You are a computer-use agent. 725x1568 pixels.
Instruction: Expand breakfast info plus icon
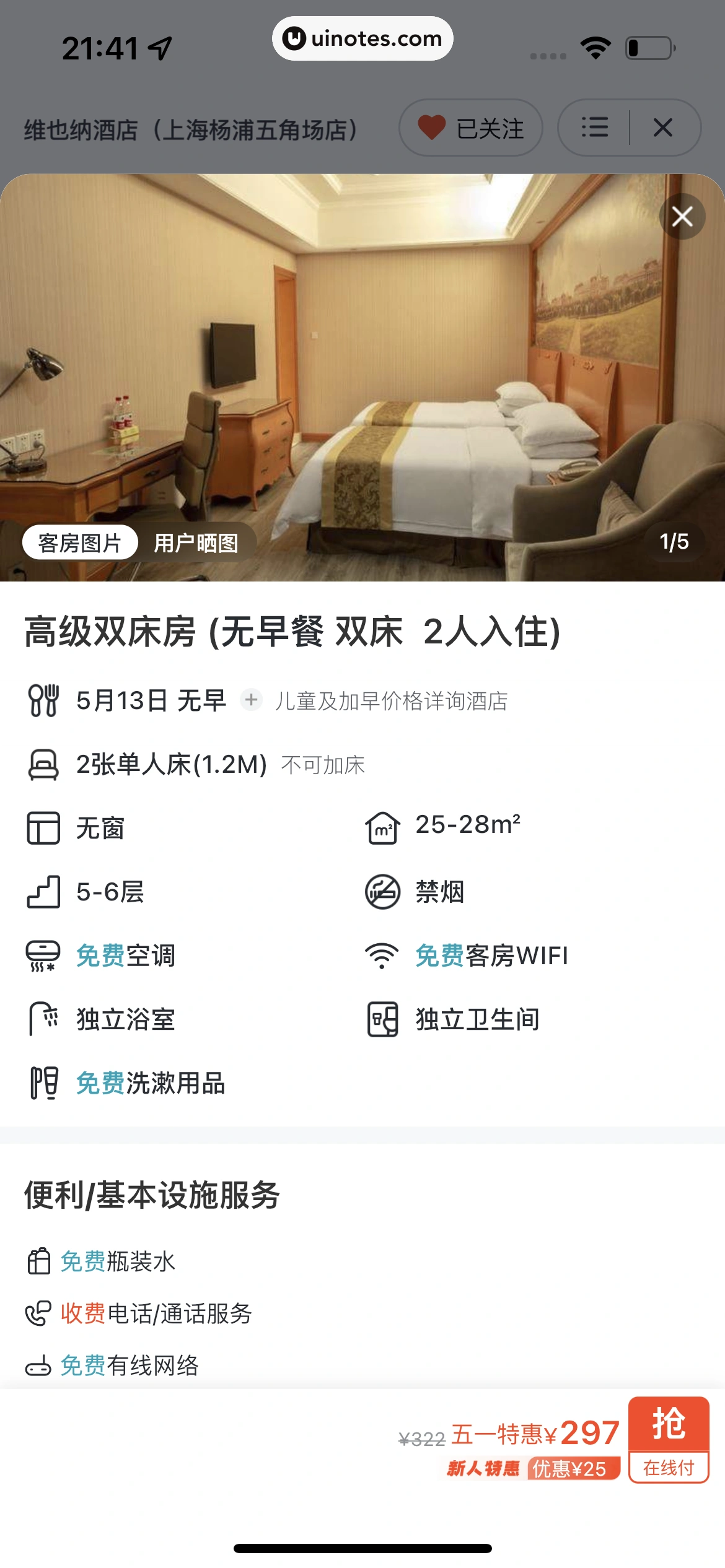251,700
